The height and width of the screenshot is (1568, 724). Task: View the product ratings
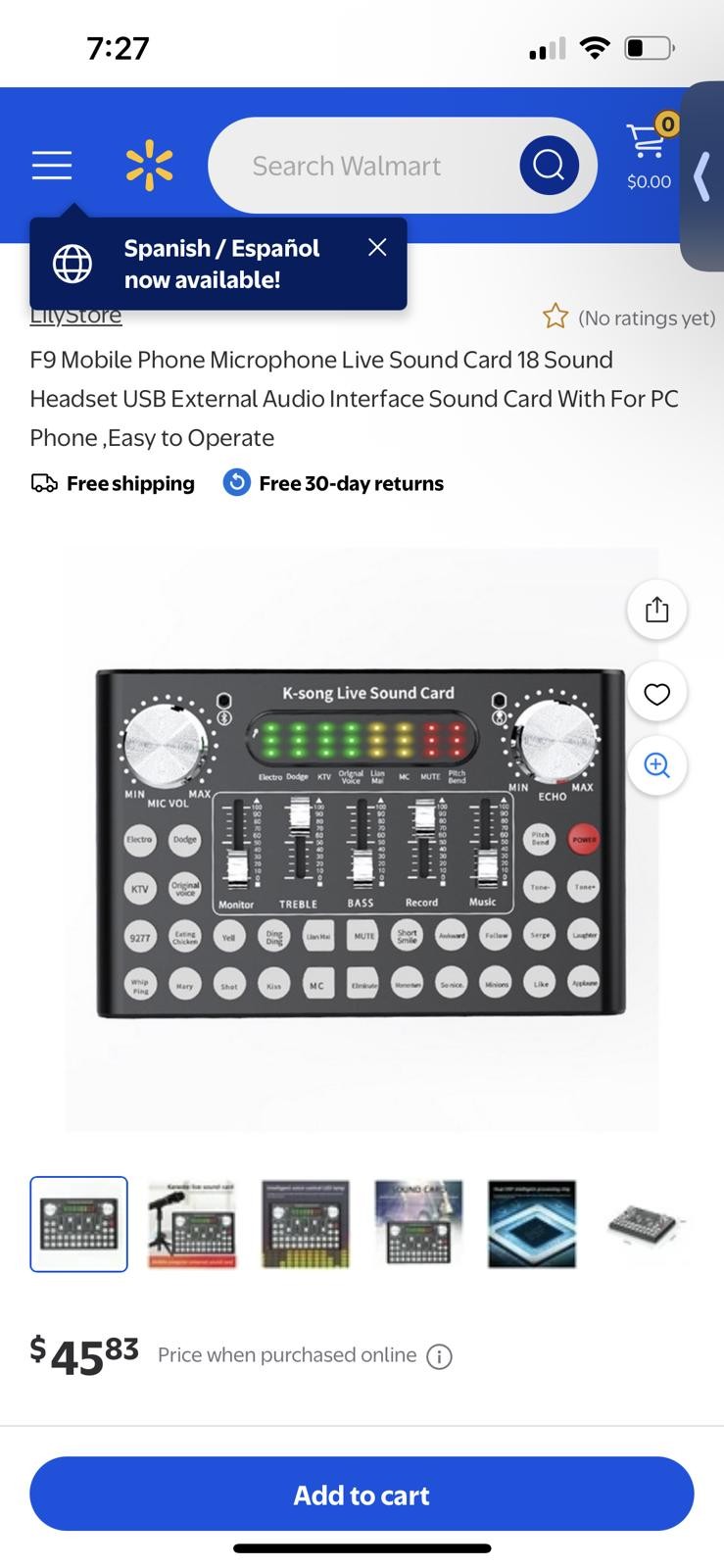click(x=629, y=317)
